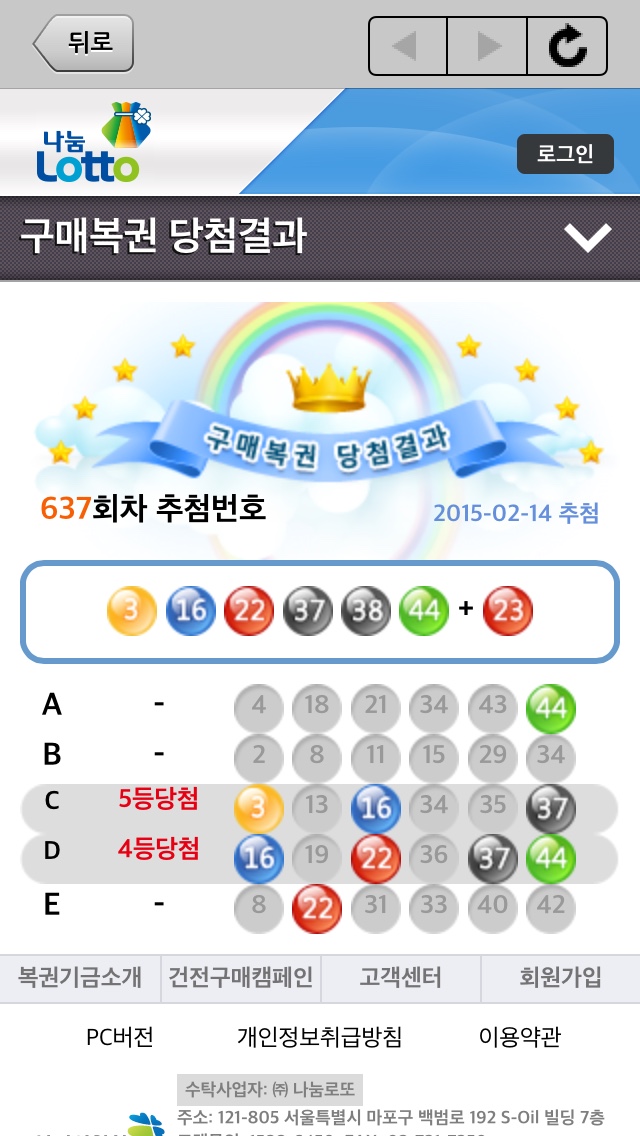
Task: Open the 건전구매캠페인 page
Action: pos(241,978)
